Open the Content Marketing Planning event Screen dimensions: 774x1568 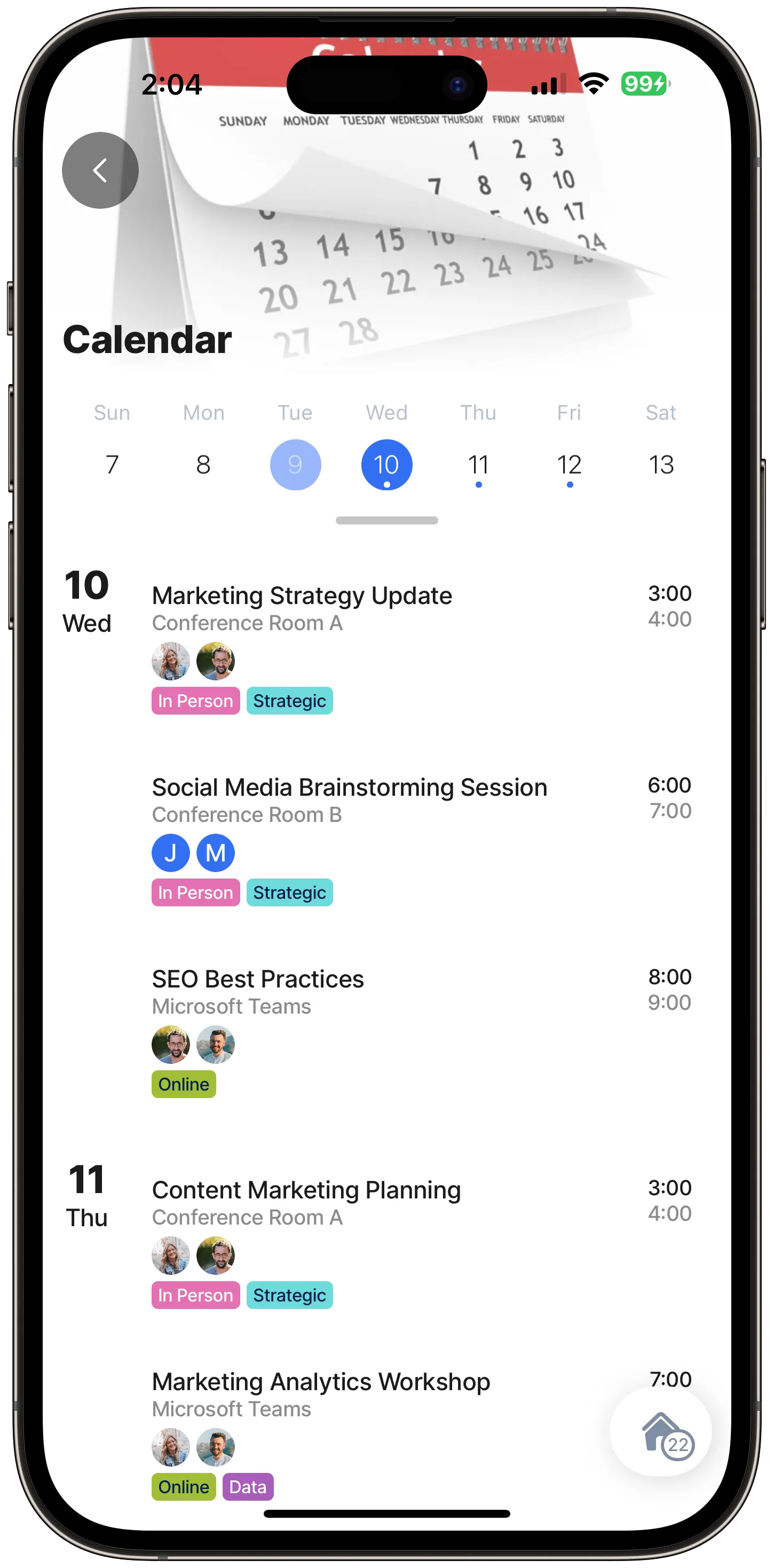306,1190
